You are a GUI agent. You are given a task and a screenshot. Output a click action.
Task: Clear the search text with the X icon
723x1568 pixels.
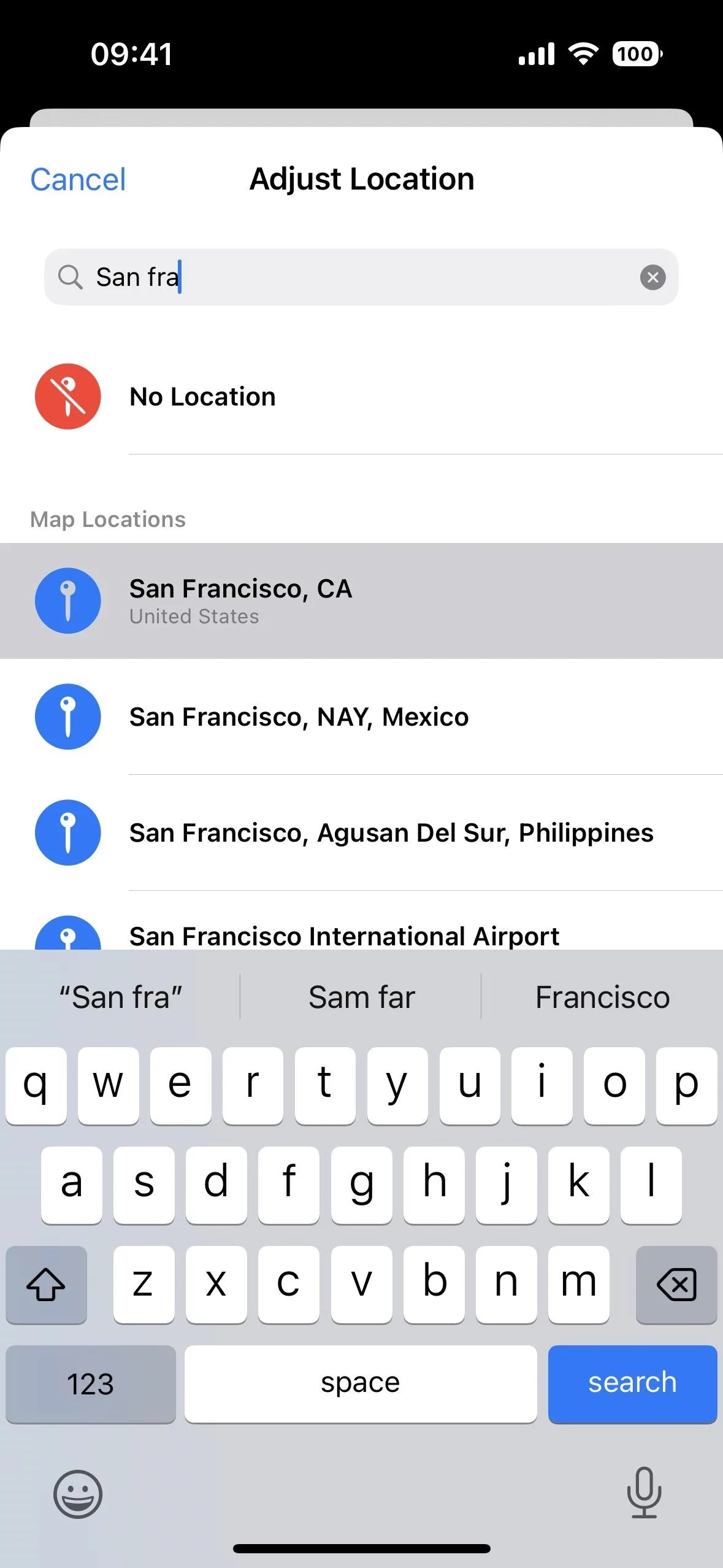pos(652,277)
